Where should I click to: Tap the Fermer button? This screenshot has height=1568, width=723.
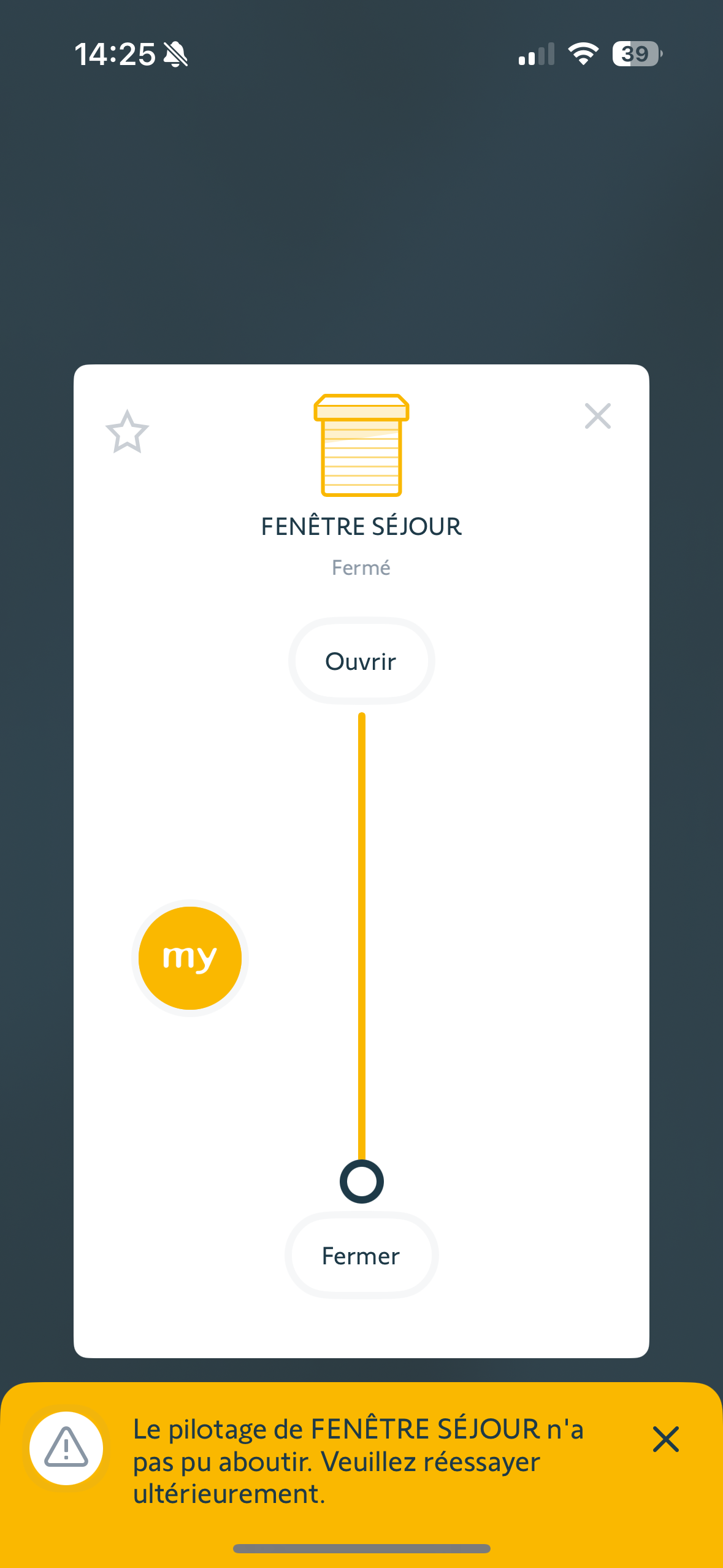coord(361,1256)
